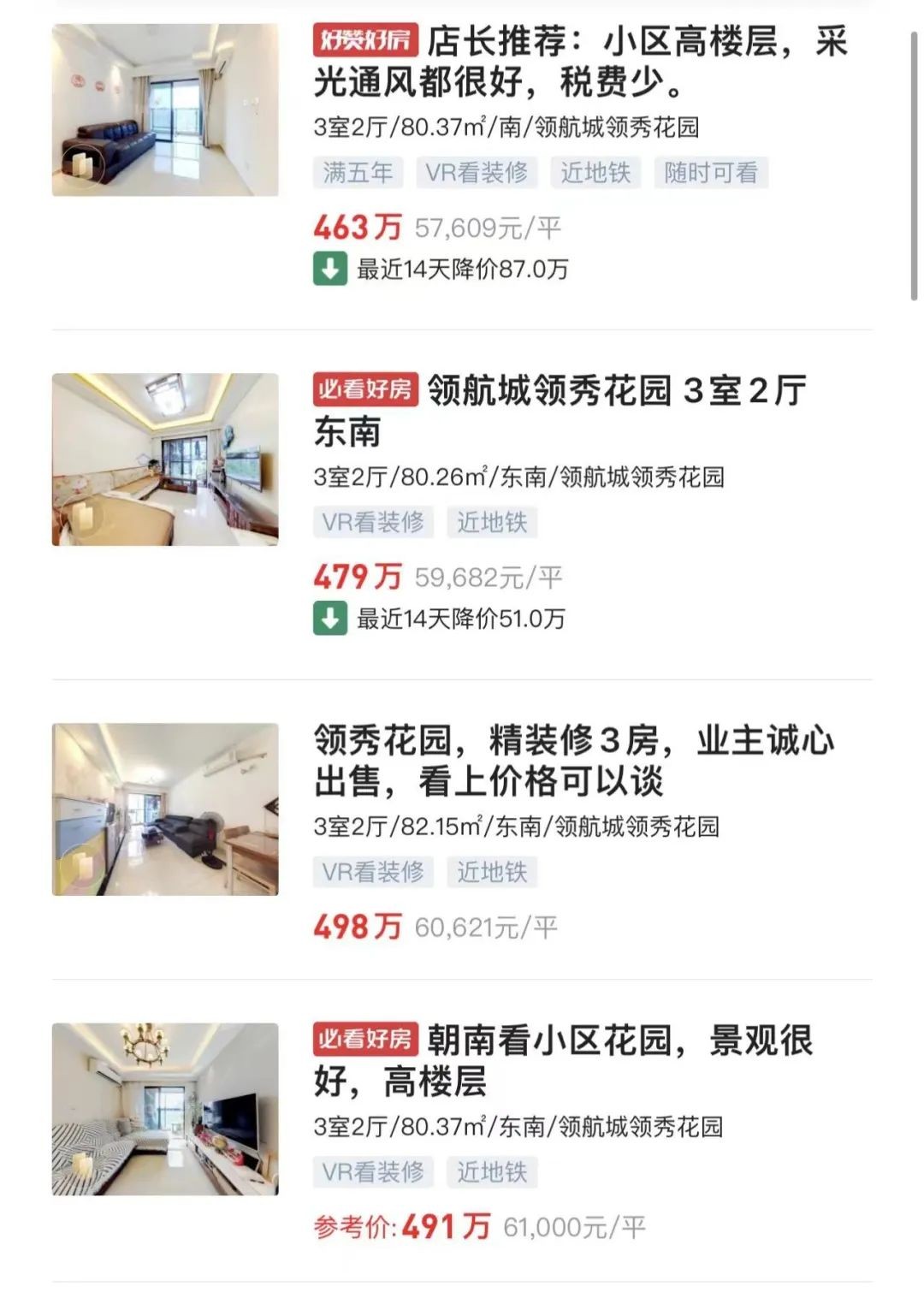The height and width of the screenshot is (1298, 924).
Task: Open the 463万 listing recommended by 店长
Action: [x=580, y=62]
